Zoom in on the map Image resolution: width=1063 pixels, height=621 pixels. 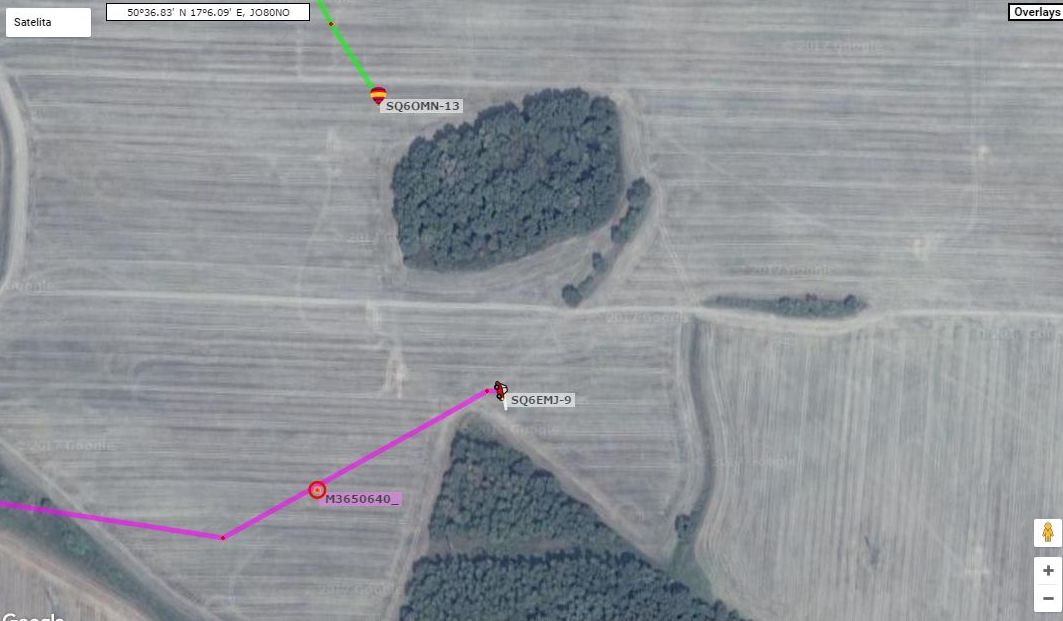pyautogui.click(x=1047, y=570)
